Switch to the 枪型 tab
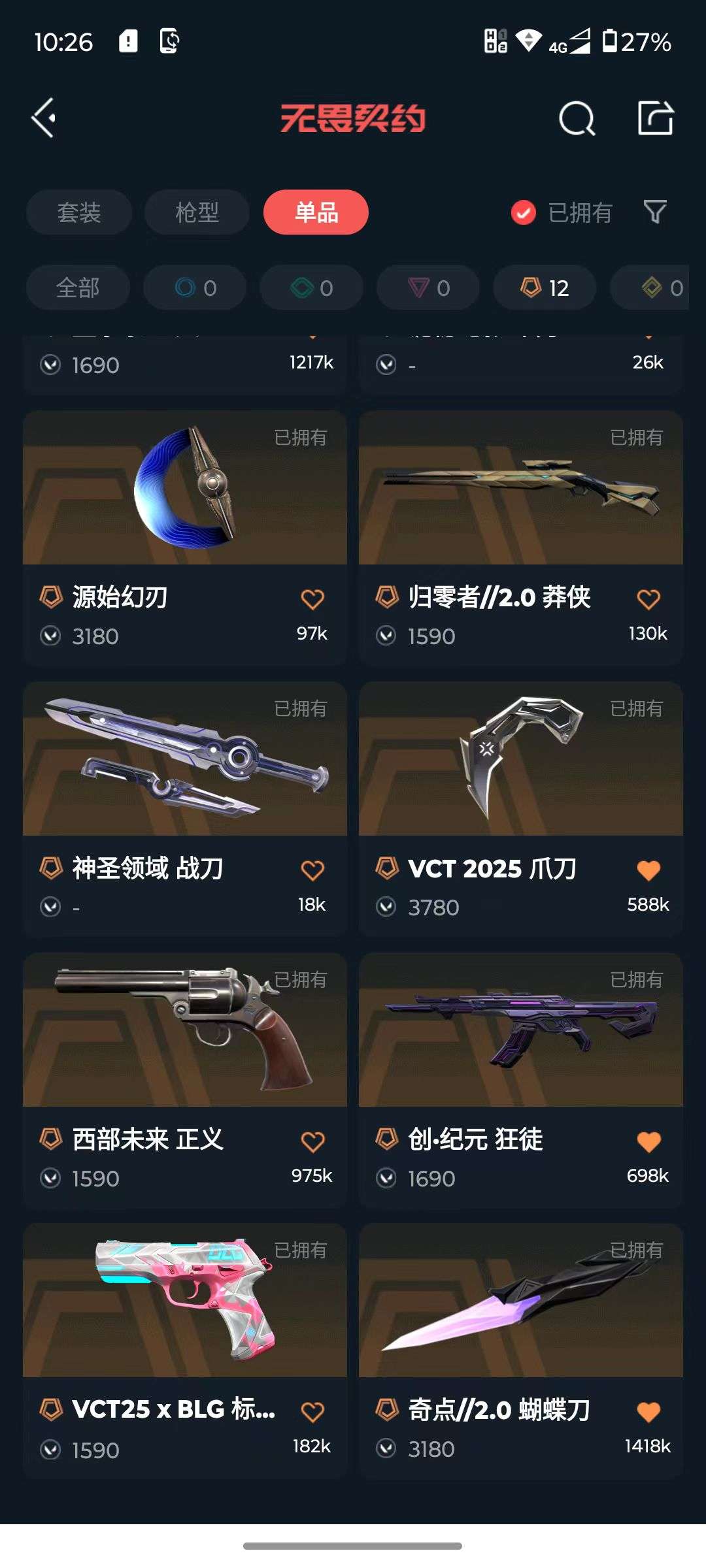 (x=195, y=212)
